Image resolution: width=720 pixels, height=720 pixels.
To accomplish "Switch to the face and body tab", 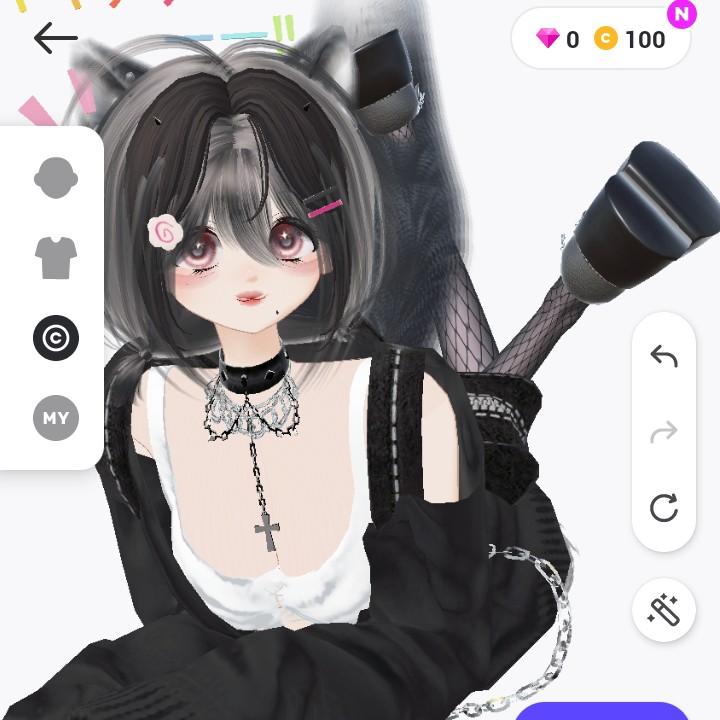I will (x=56, y=178).
